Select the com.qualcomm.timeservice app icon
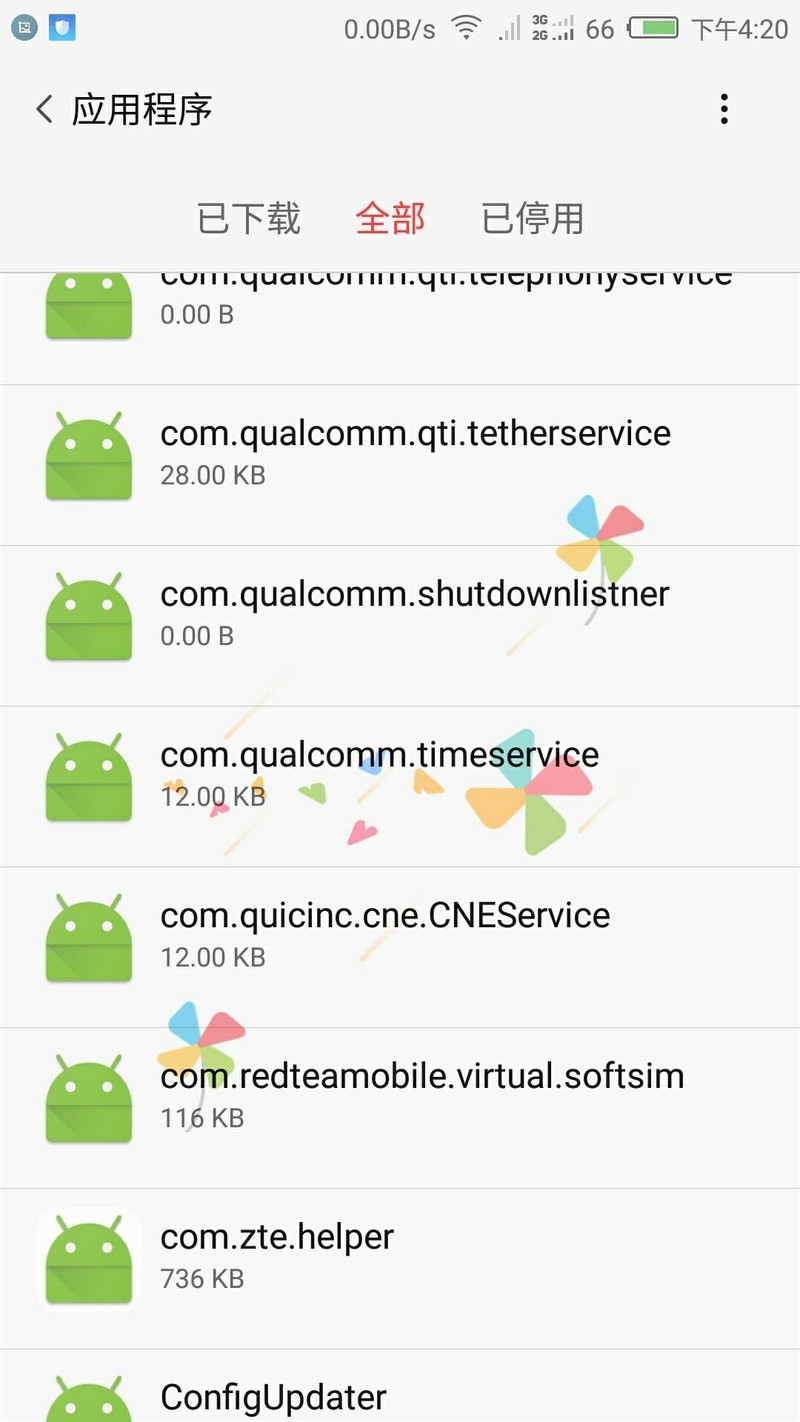800x1422 pixels. click(88, 775)
